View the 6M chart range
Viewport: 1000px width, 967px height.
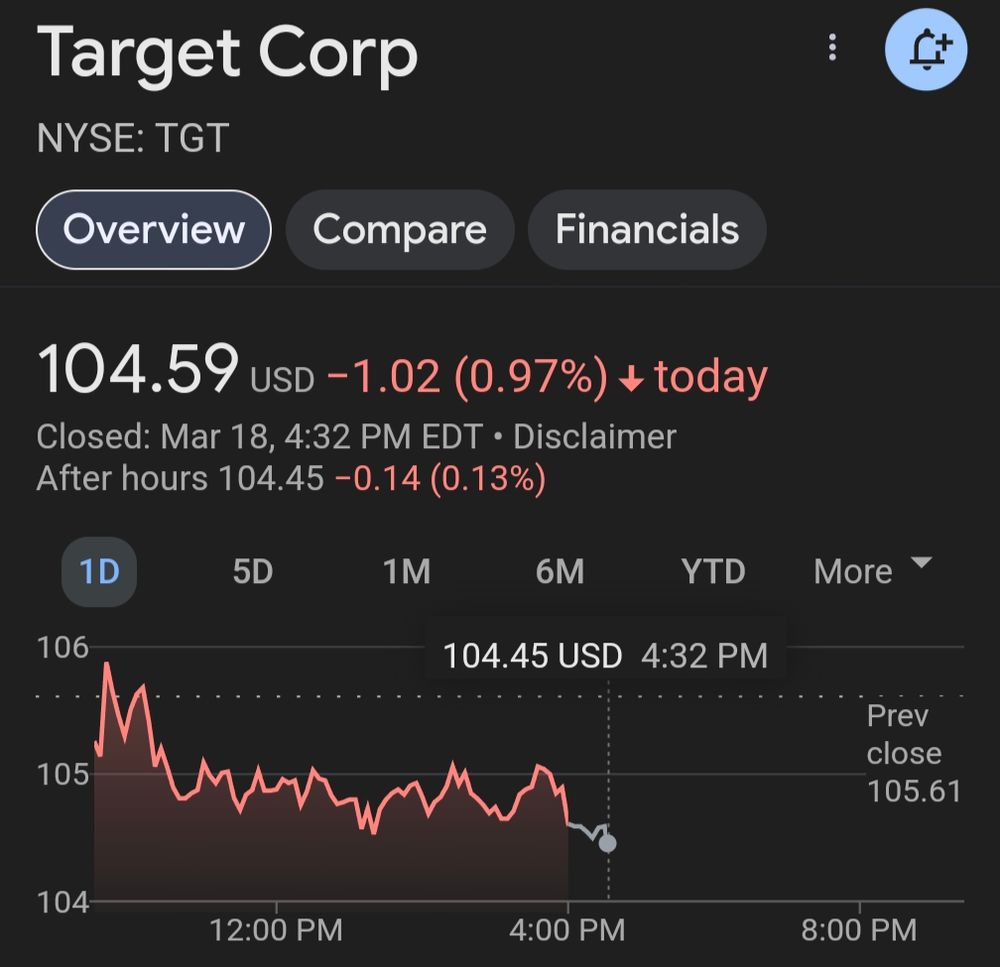coord(559,572)
